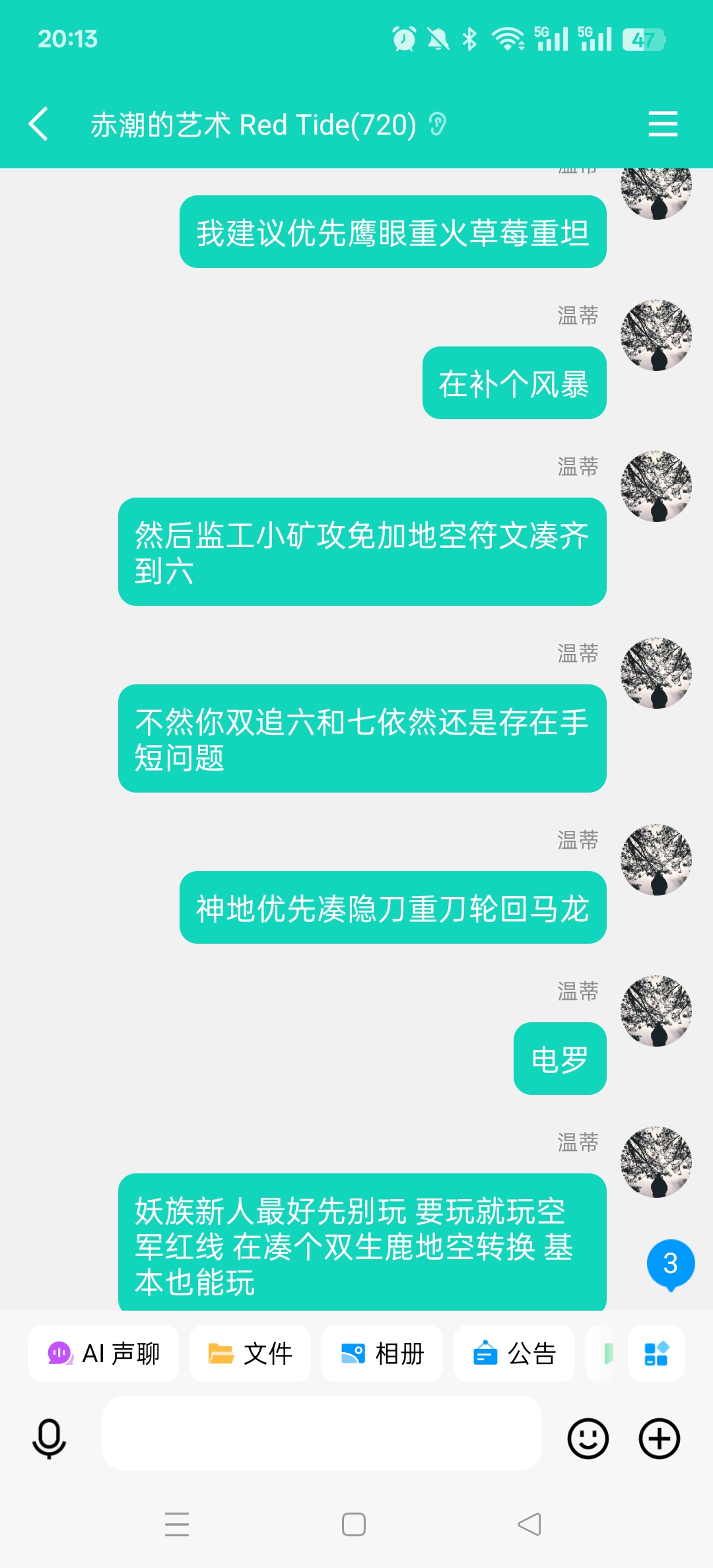Go back from the Red Tide group chat
Viewport: 713px width, 1568px height.
click(x=39, y=124)
